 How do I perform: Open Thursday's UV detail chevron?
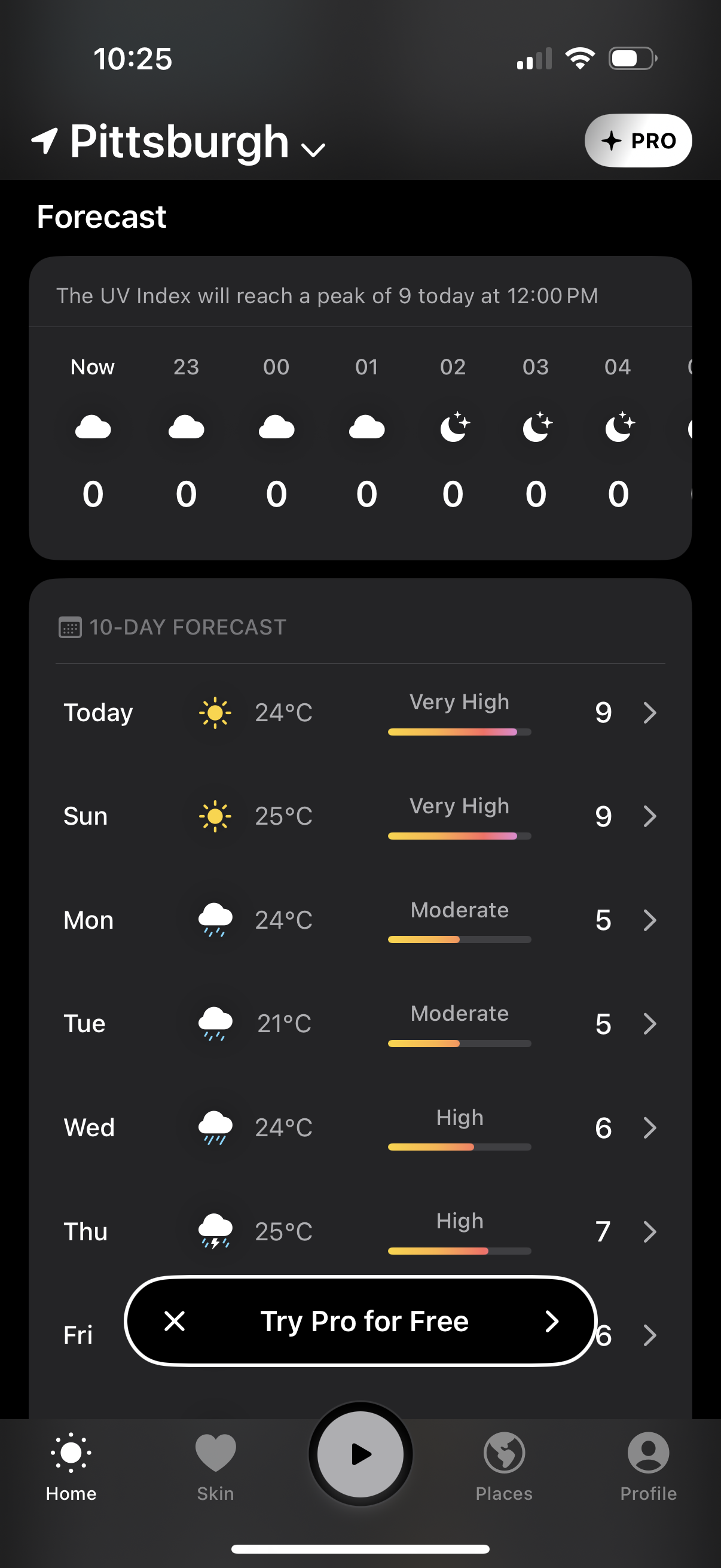pos(650,1231)
